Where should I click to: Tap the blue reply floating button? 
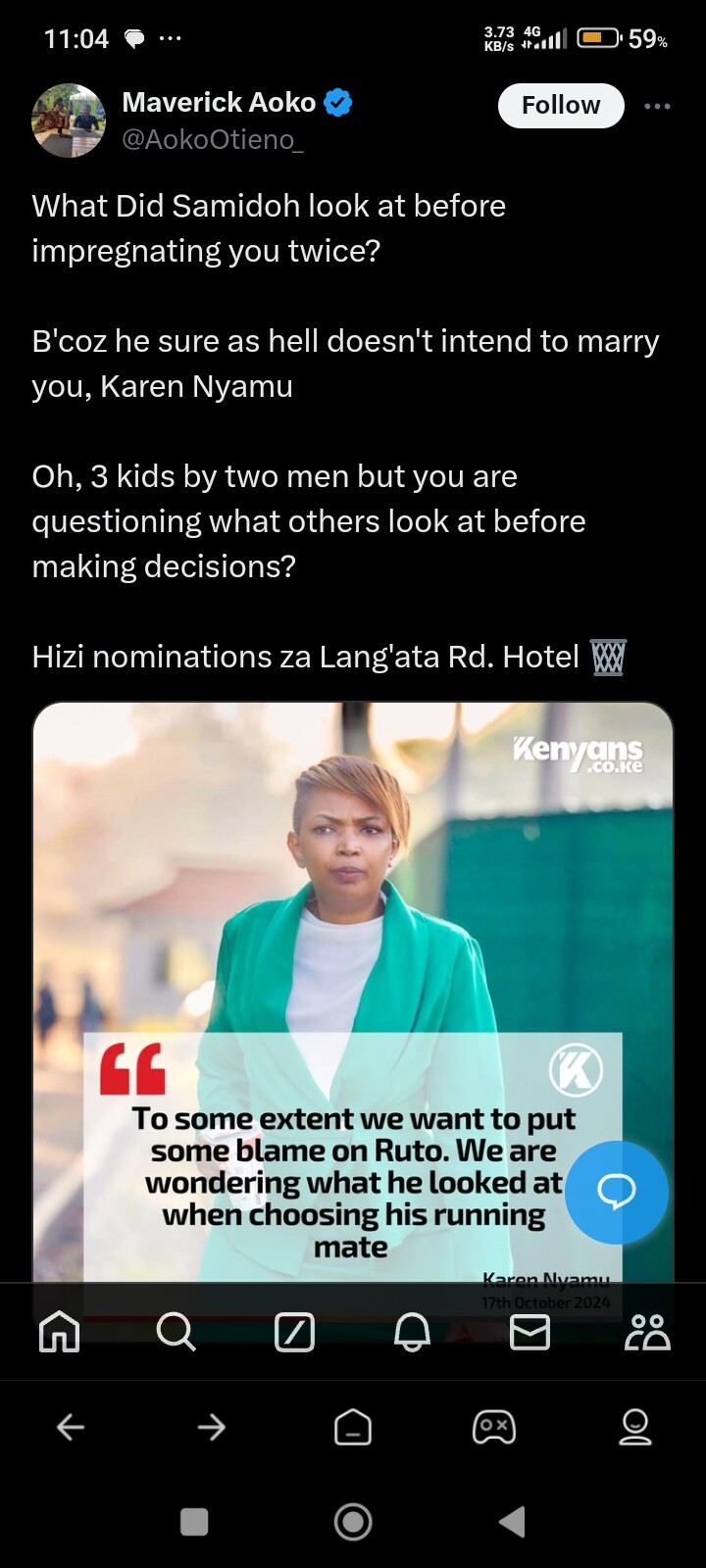point(617,1192)
